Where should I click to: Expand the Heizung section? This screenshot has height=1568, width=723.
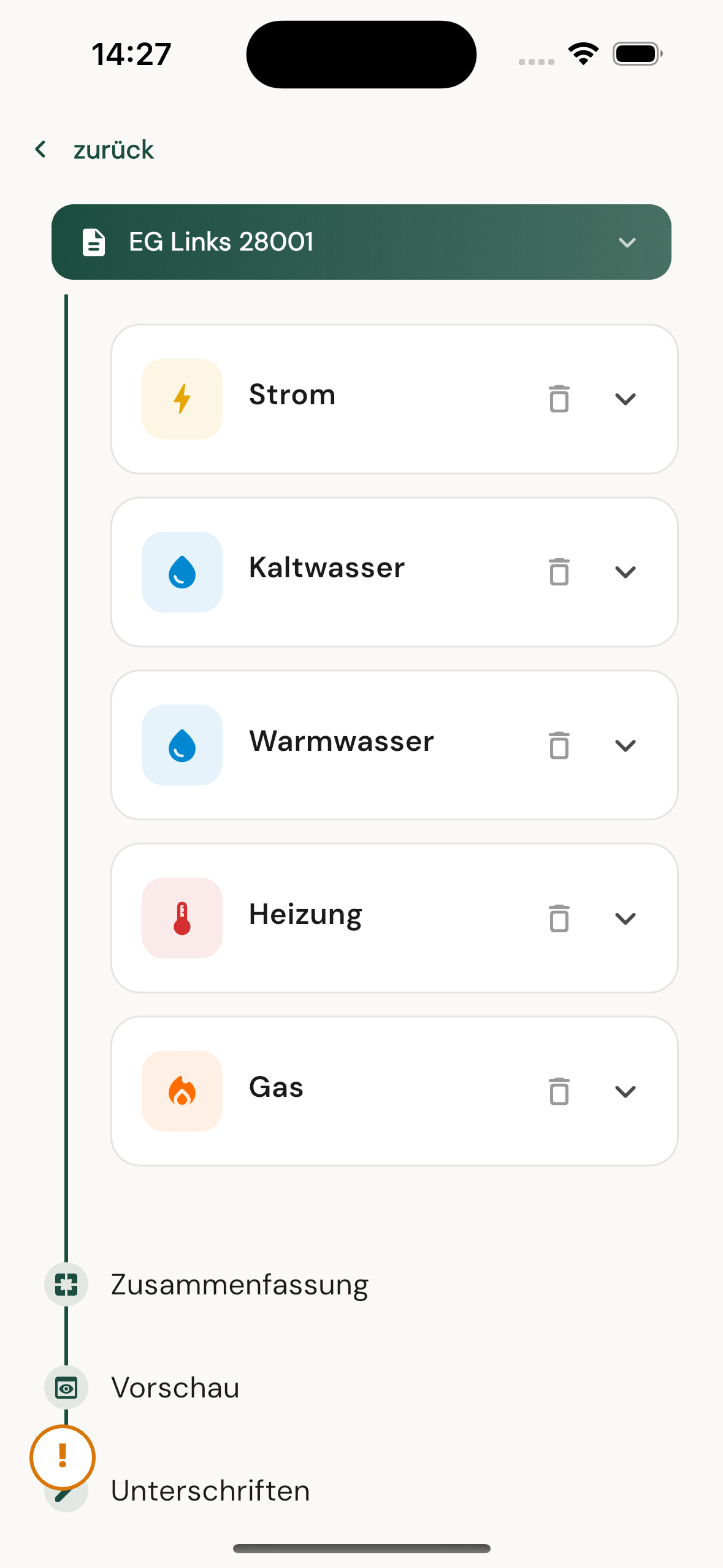click(x=626, y=918)
